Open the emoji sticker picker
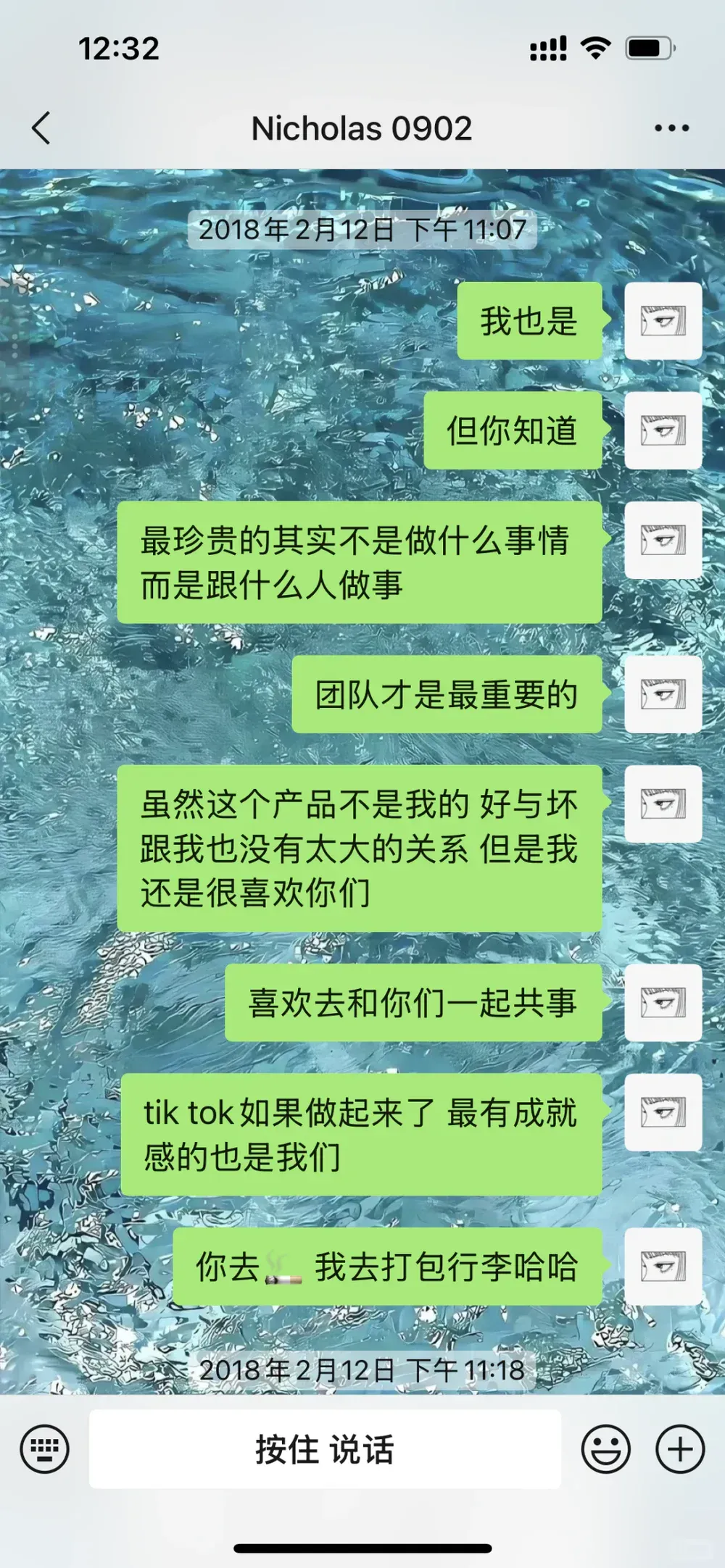Screen dimensions: 725x1568 [605, 1449]
